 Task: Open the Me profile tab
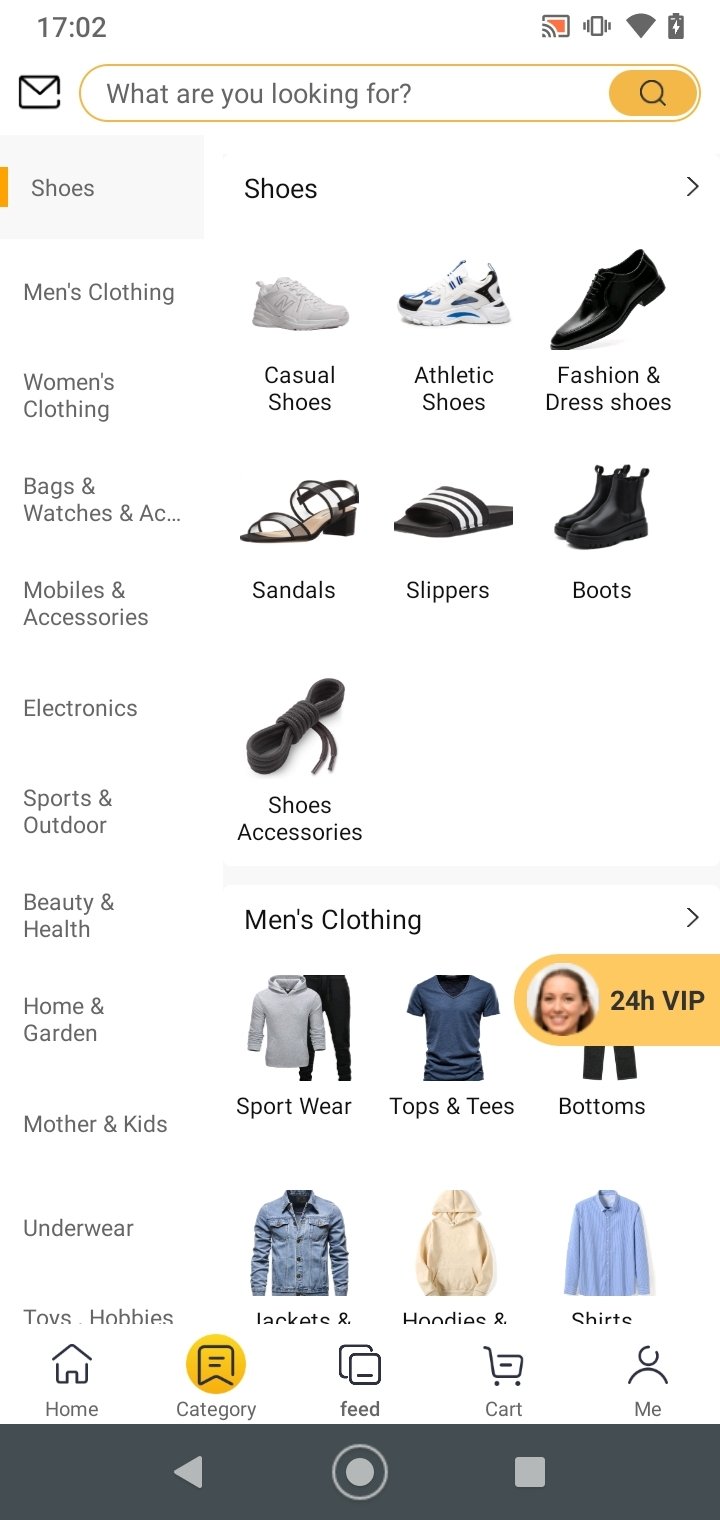click(x=648, y=1380)
